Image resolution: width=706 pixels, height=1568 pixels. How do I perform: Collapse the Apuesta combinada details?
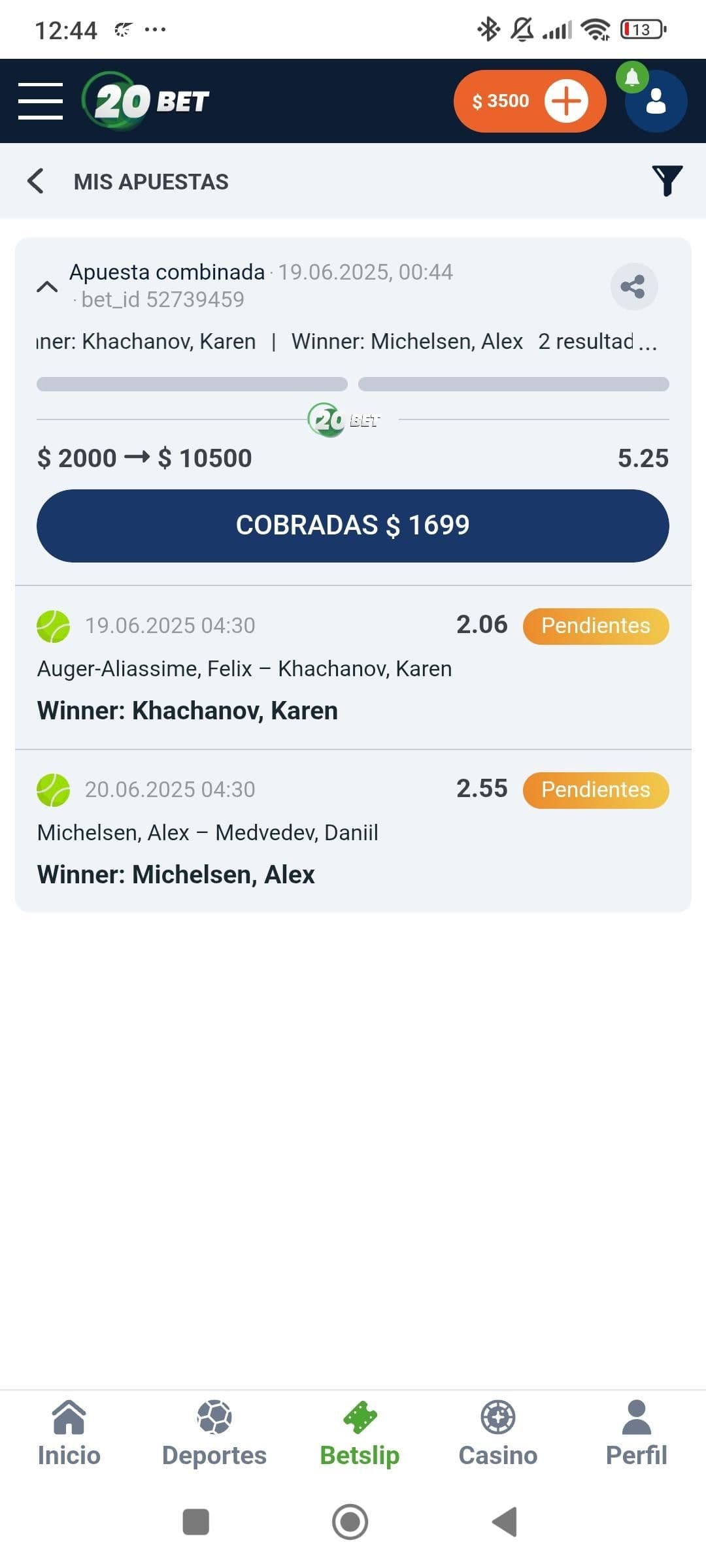[x=47, y=286]
